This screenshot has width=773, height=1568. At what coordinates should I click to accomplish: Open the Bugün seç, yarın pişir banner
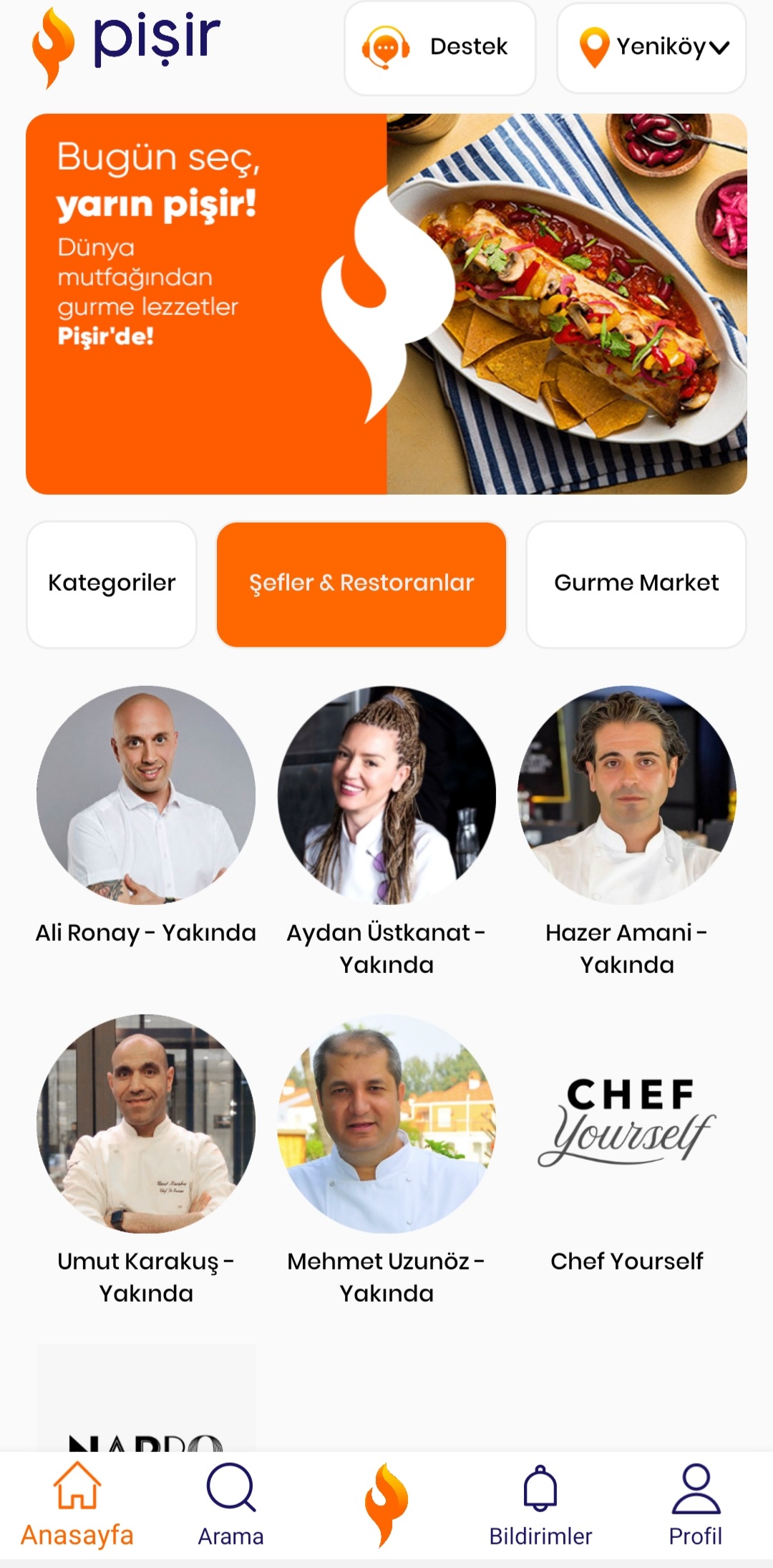(x=386, y=304)
